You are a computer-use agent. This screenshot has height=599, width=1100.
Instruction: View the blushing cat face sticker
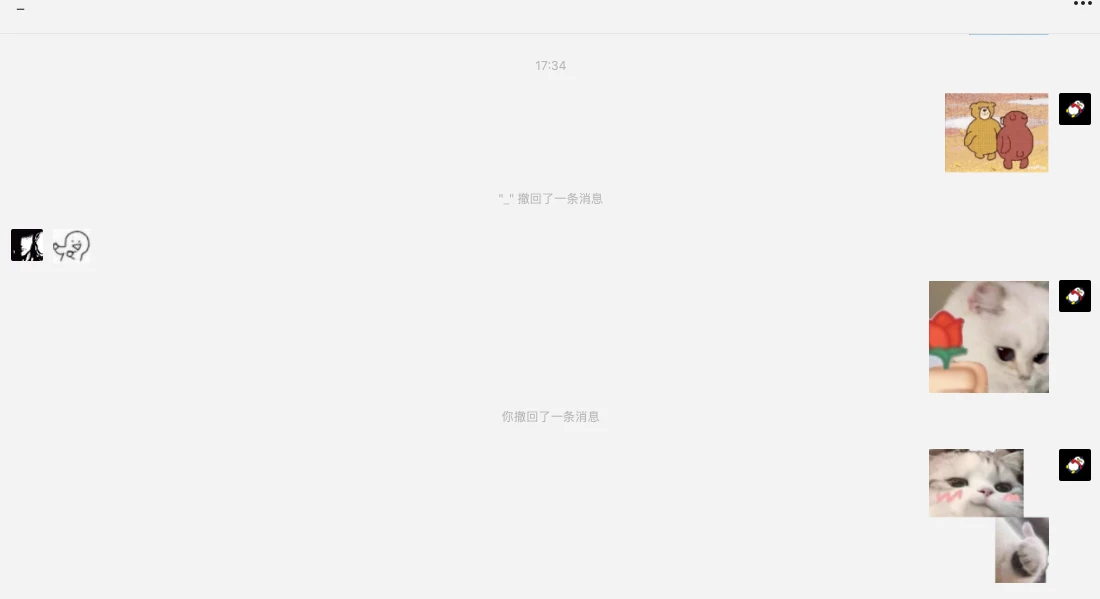(975, 482)
